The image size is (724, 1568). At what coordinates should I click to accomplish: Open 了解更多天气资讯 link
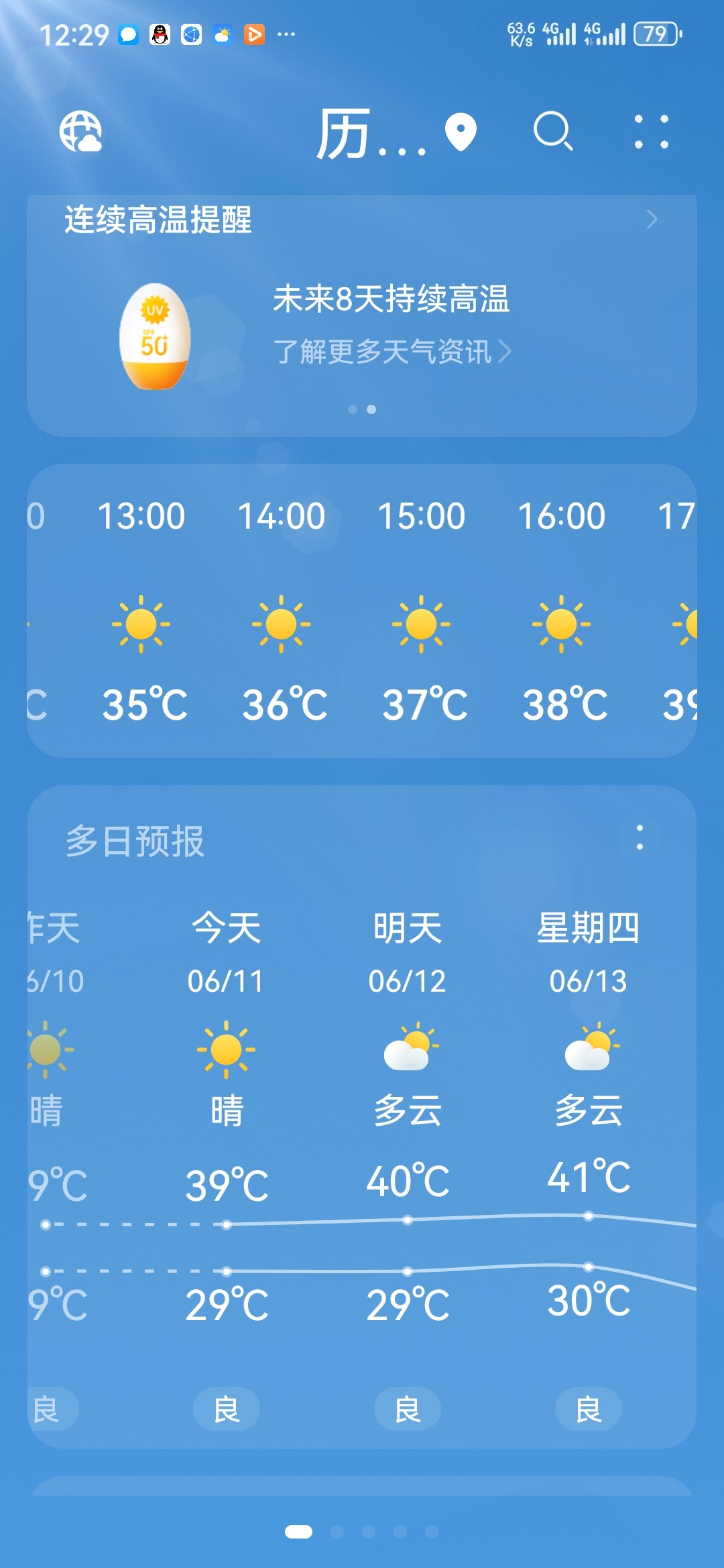click(391, 352)
